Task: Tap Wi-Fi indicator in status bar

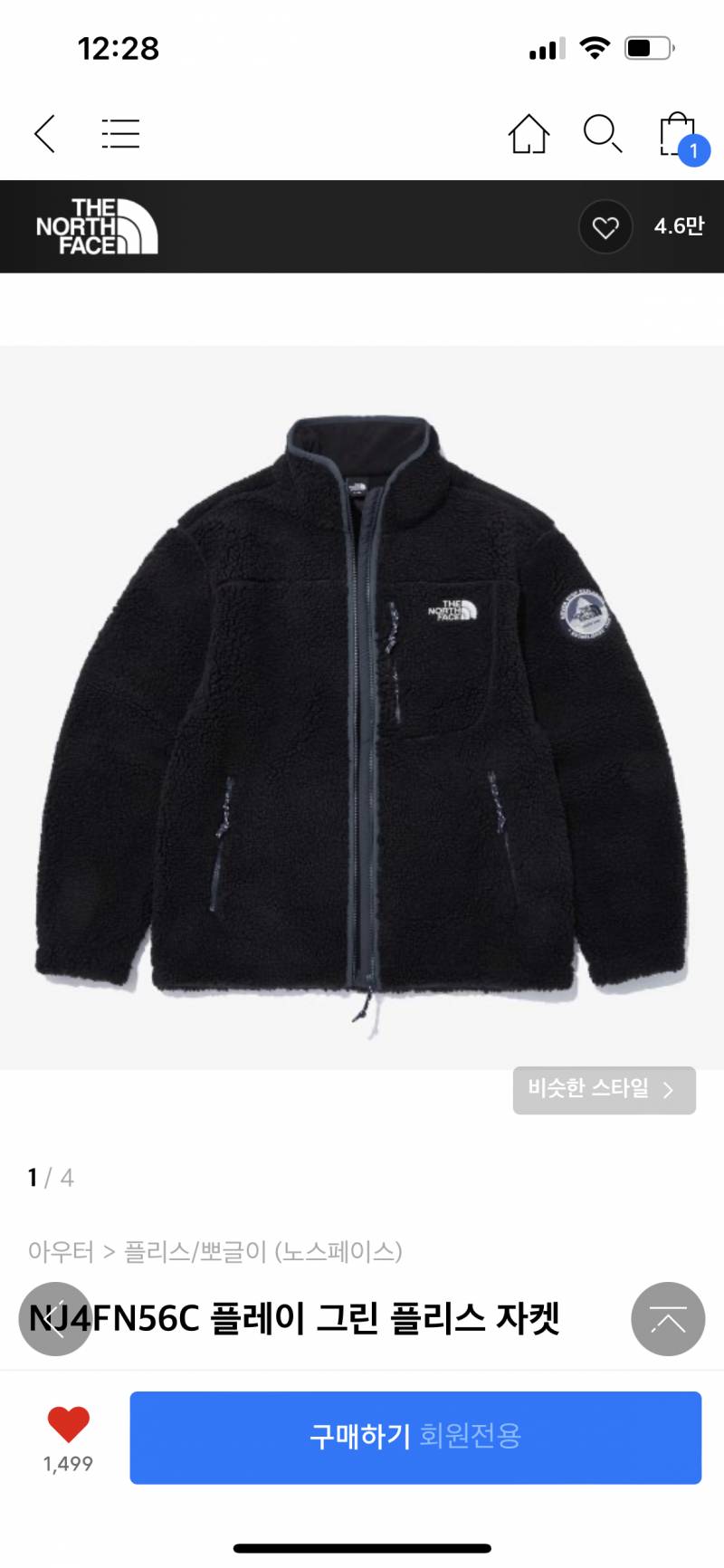Action: tap(594, 47)
